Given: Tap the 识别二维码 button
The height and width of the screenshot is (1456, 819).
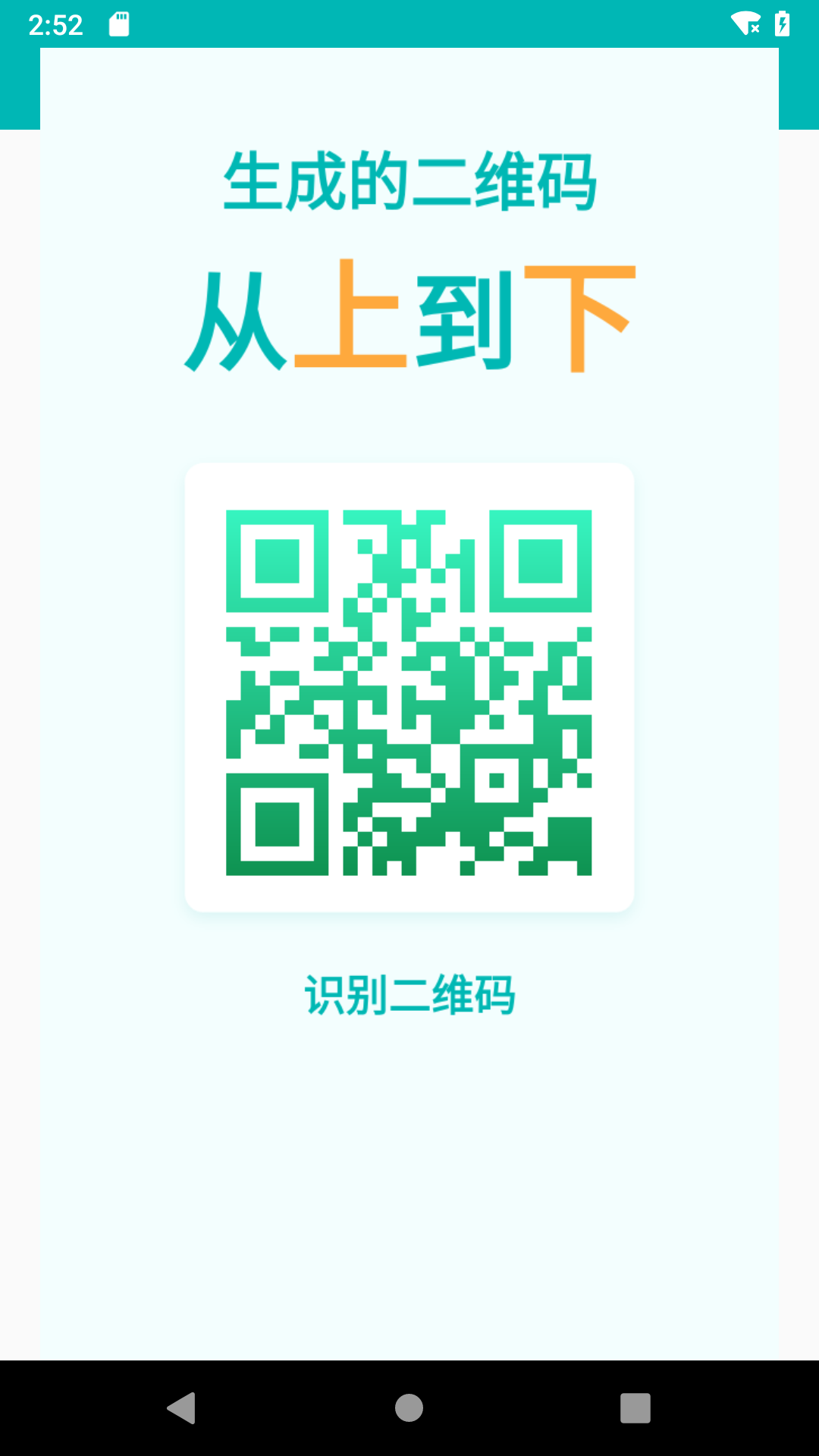Looking at the screenshot, I should click(x=409, y=995).
